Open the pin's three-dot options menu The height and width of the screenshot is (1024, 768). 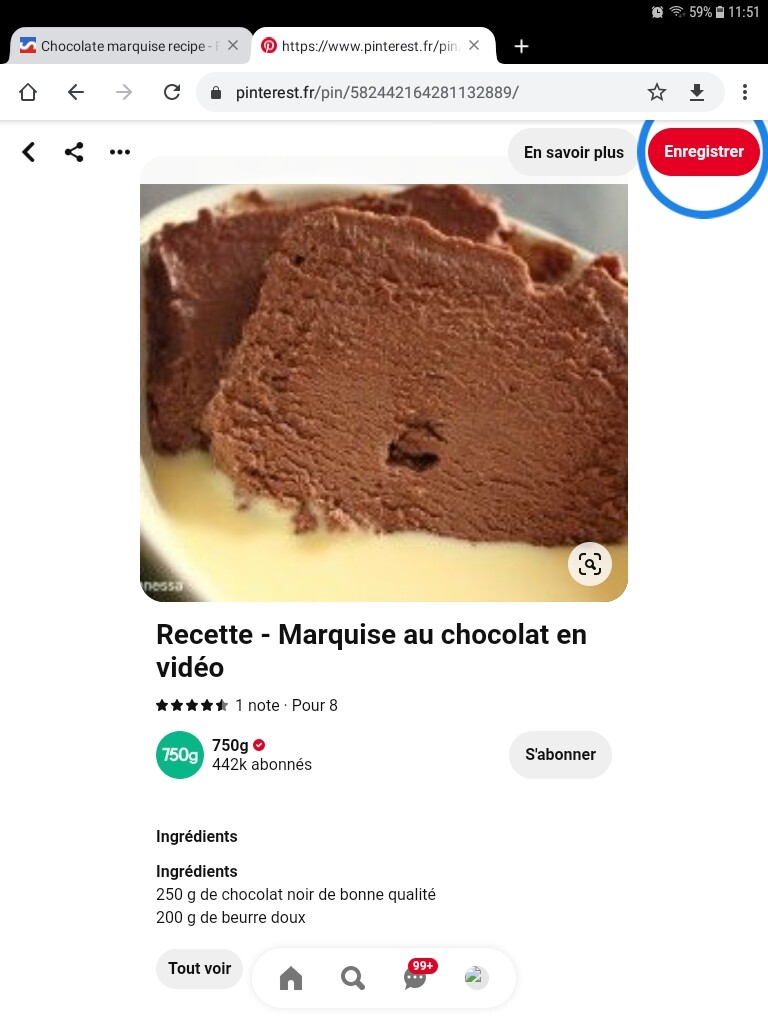tap(120, 152)
